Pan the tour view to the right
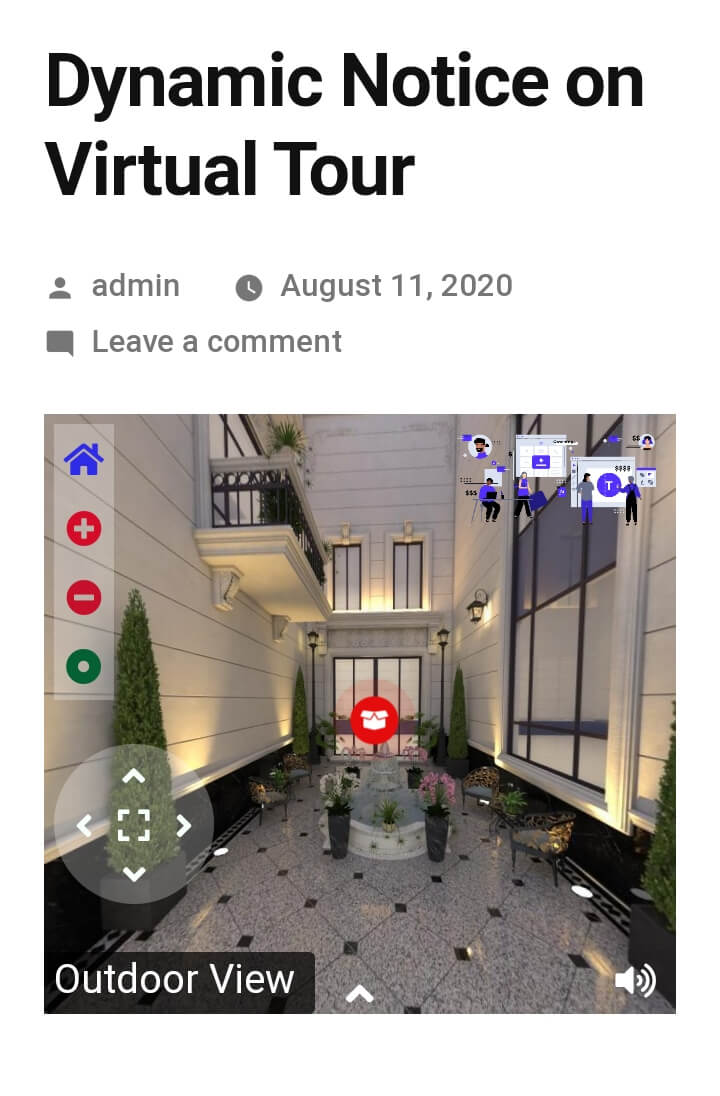The image size is (720, 1096). point(183,825)
